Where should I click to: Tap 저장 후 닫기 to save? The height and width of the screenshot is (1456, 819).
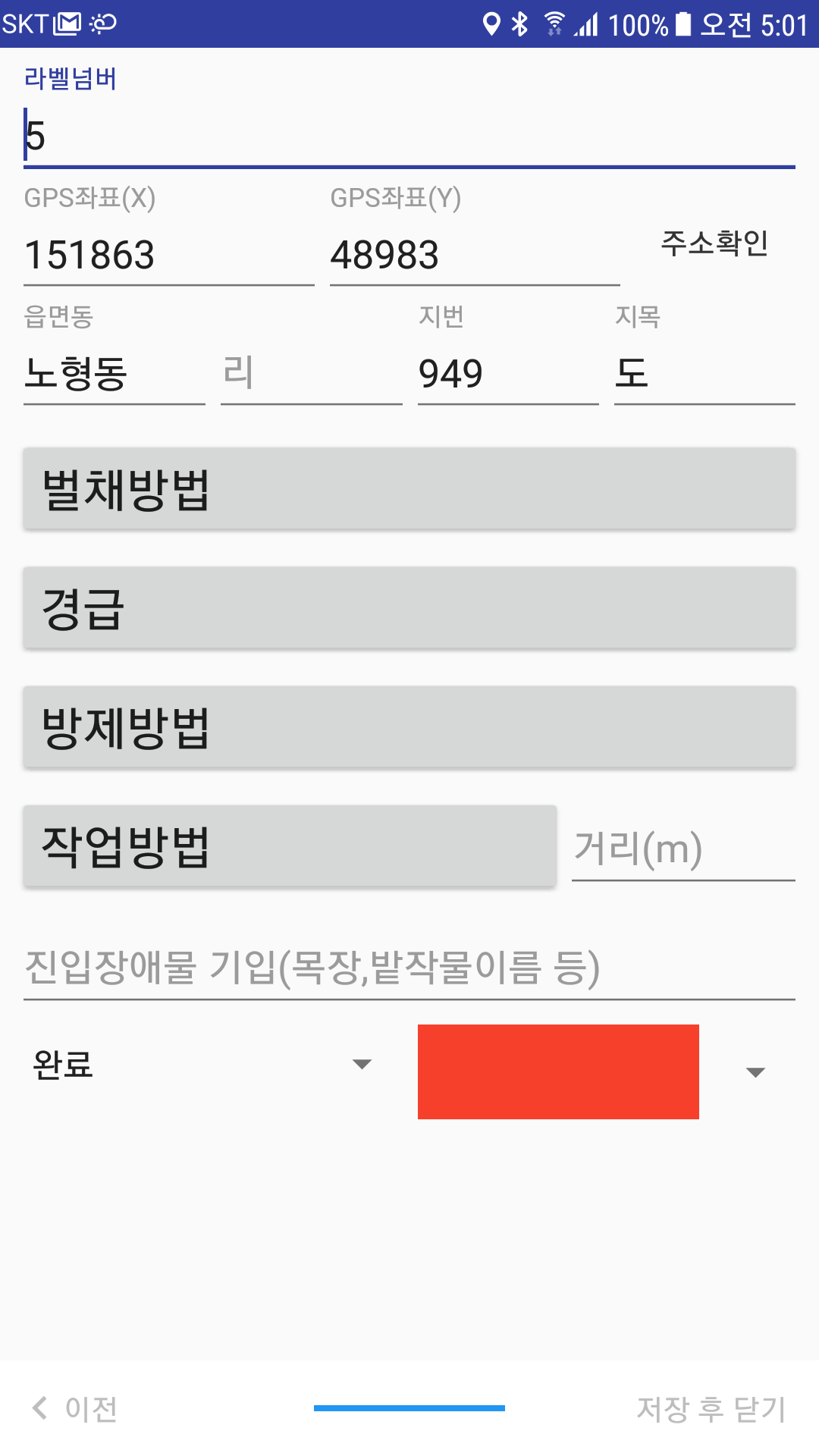coord(711,1408)
